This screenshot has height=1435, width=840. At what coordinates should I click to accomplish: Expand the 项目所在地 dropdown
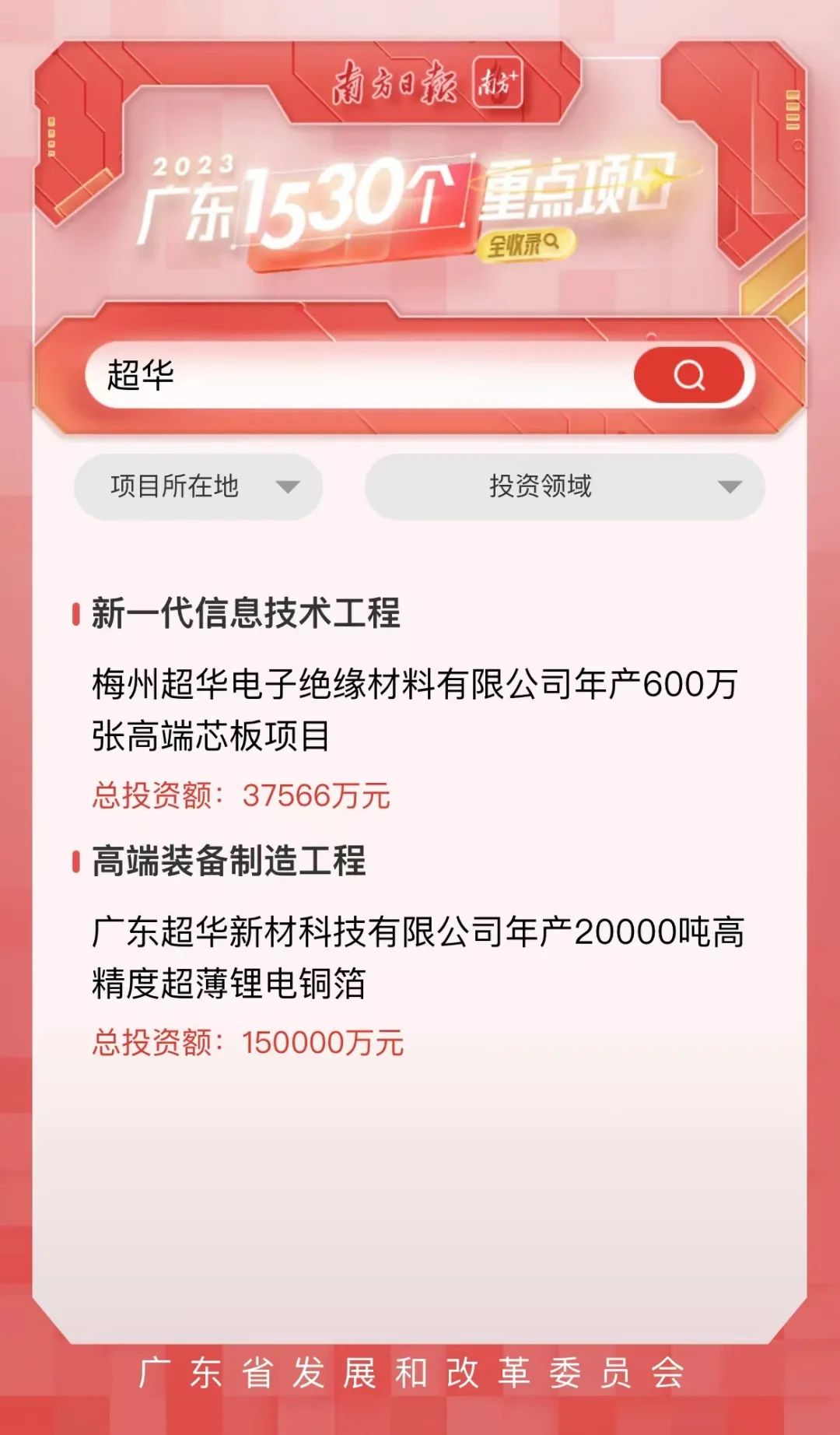tap(198, 486)
